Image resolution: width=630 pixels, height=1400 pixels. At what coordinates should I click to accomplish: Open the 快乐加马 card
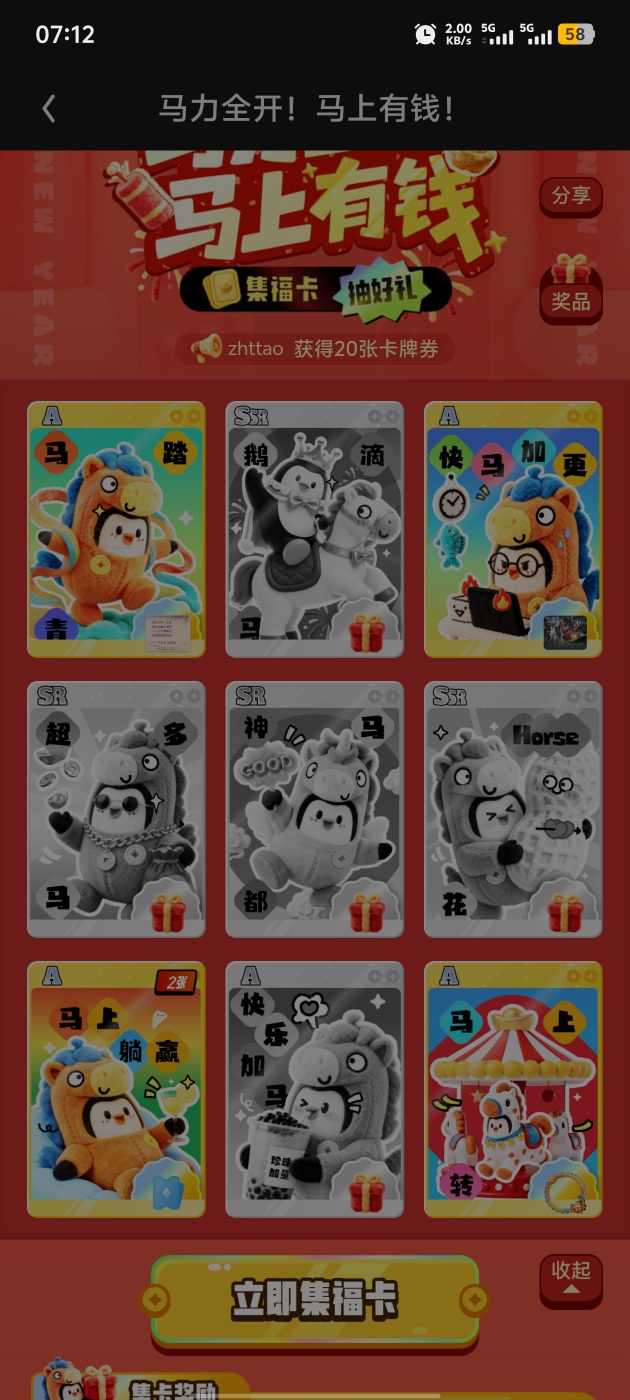[x=315, y=1089]
